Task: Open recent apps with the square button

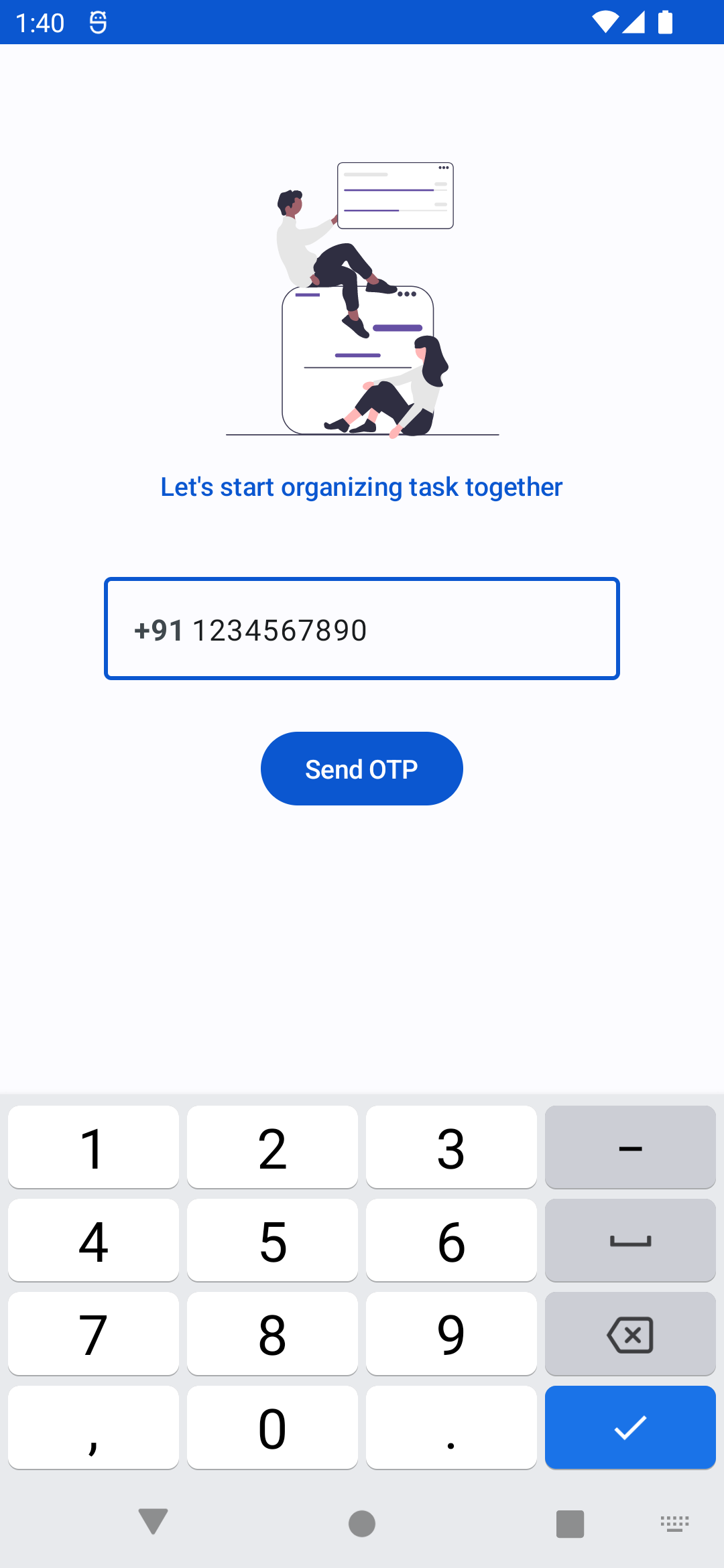Action: pyautogui.click(x=569, y=1522)
